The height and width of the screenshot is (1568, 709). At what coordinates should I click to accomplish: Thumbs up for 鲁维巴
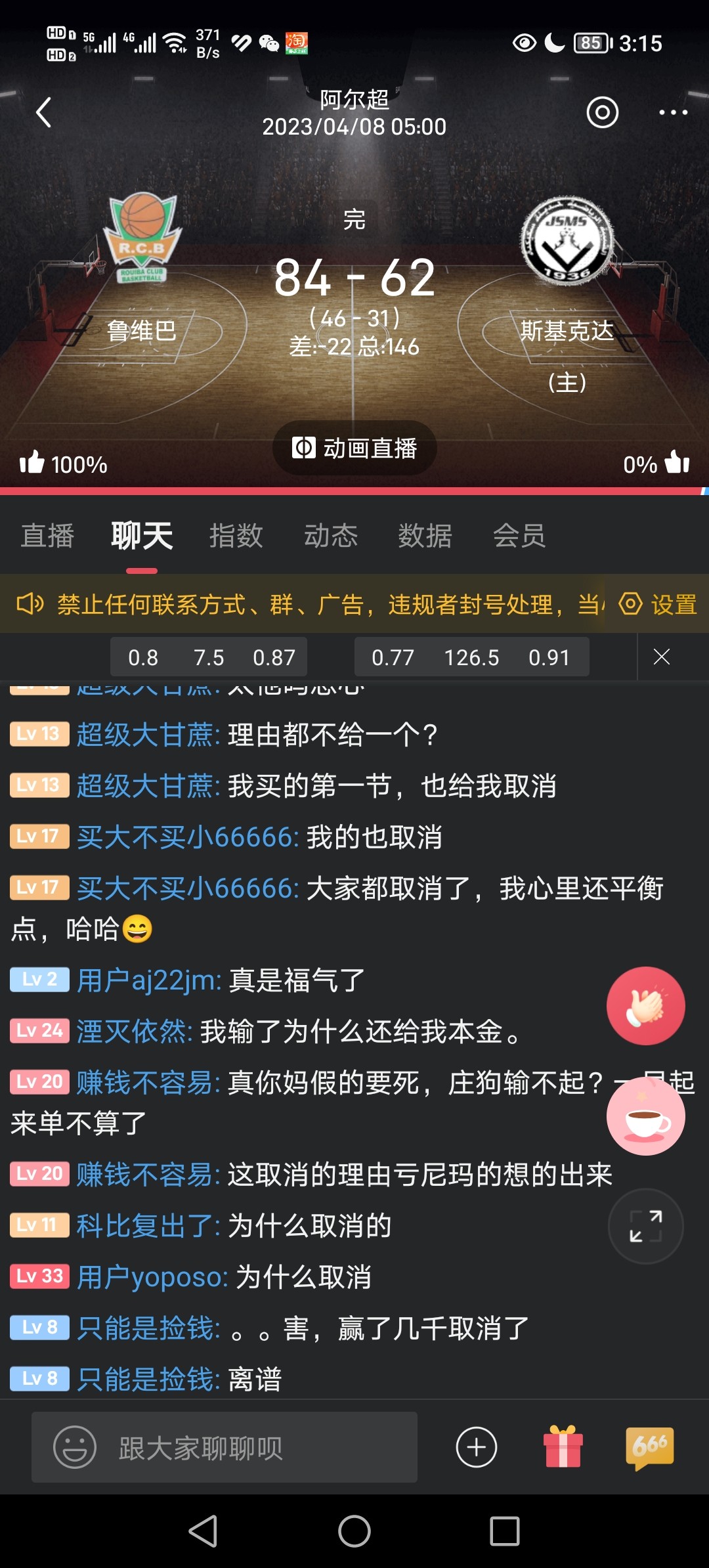coord(32,463)
